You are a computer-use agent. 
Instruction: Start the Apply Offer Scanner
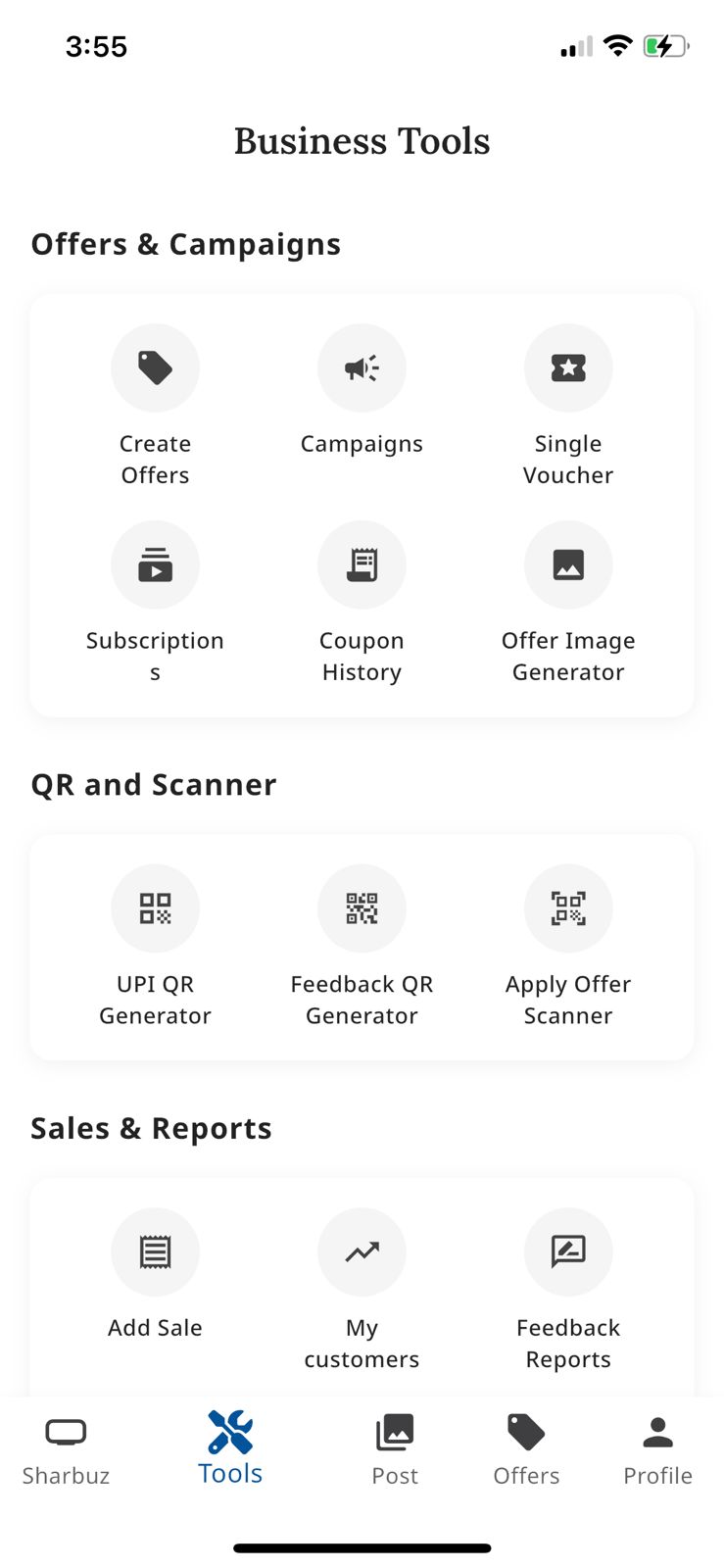(x=568, y=908)
